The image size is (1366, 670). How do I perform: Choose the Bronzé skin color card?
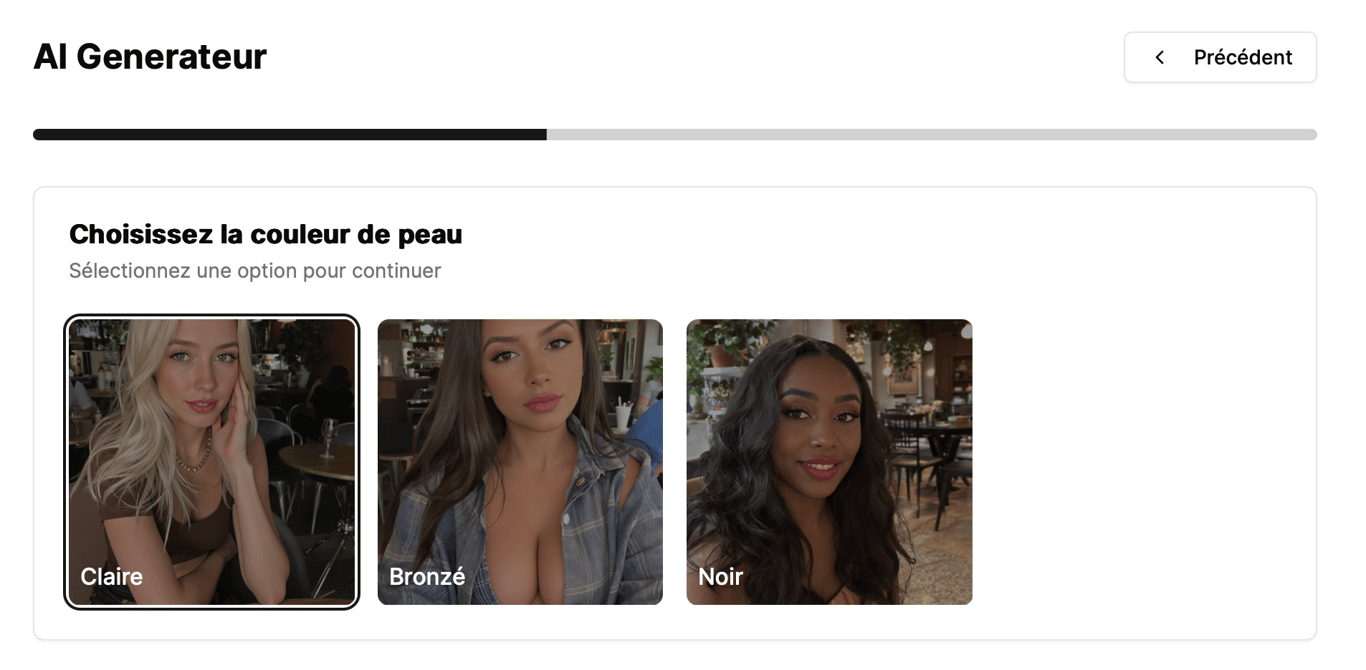click(x=520, y=462)
